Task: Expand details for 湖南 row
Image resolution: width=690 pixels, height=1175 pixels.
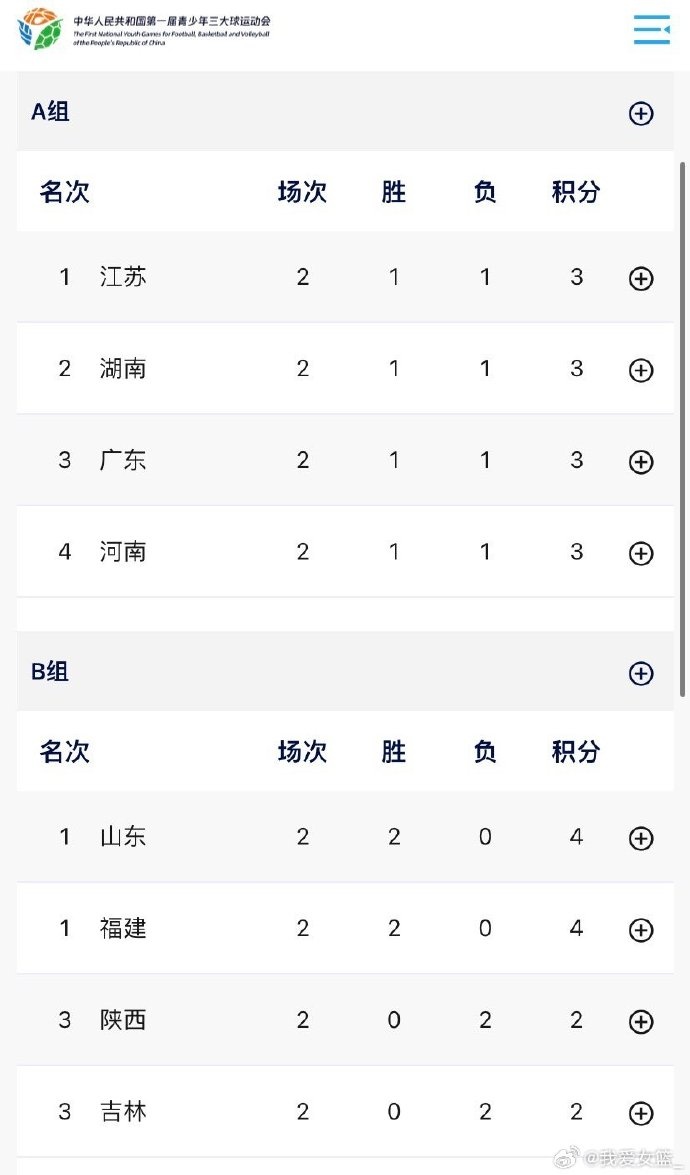Action: pyautogui.click(x=641, y=370)
